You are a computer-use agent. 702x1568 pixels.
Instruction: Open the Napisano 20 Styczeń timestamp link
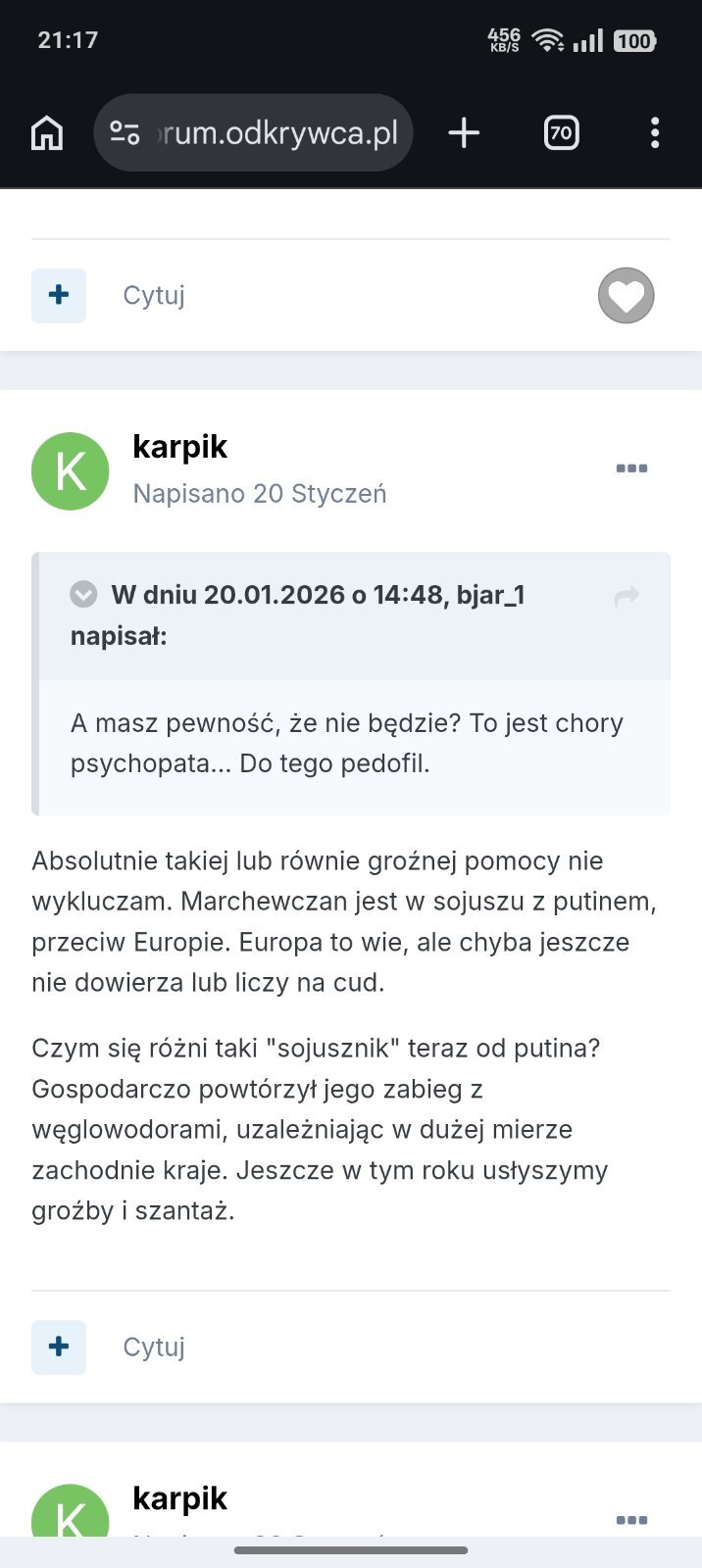(x=260, y=493)
